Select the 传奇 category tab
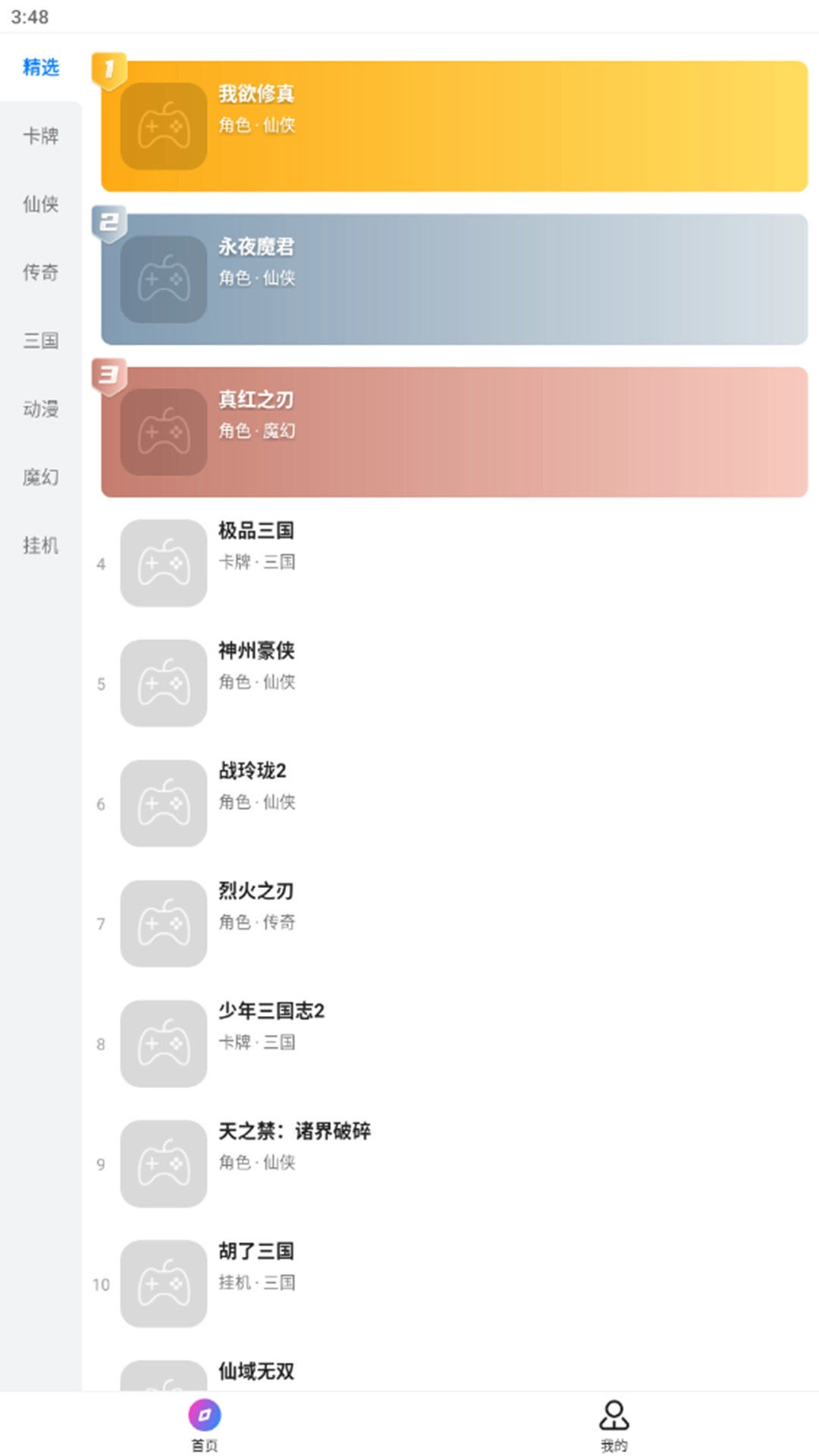 pyautogui.click(x=41, y=273)
